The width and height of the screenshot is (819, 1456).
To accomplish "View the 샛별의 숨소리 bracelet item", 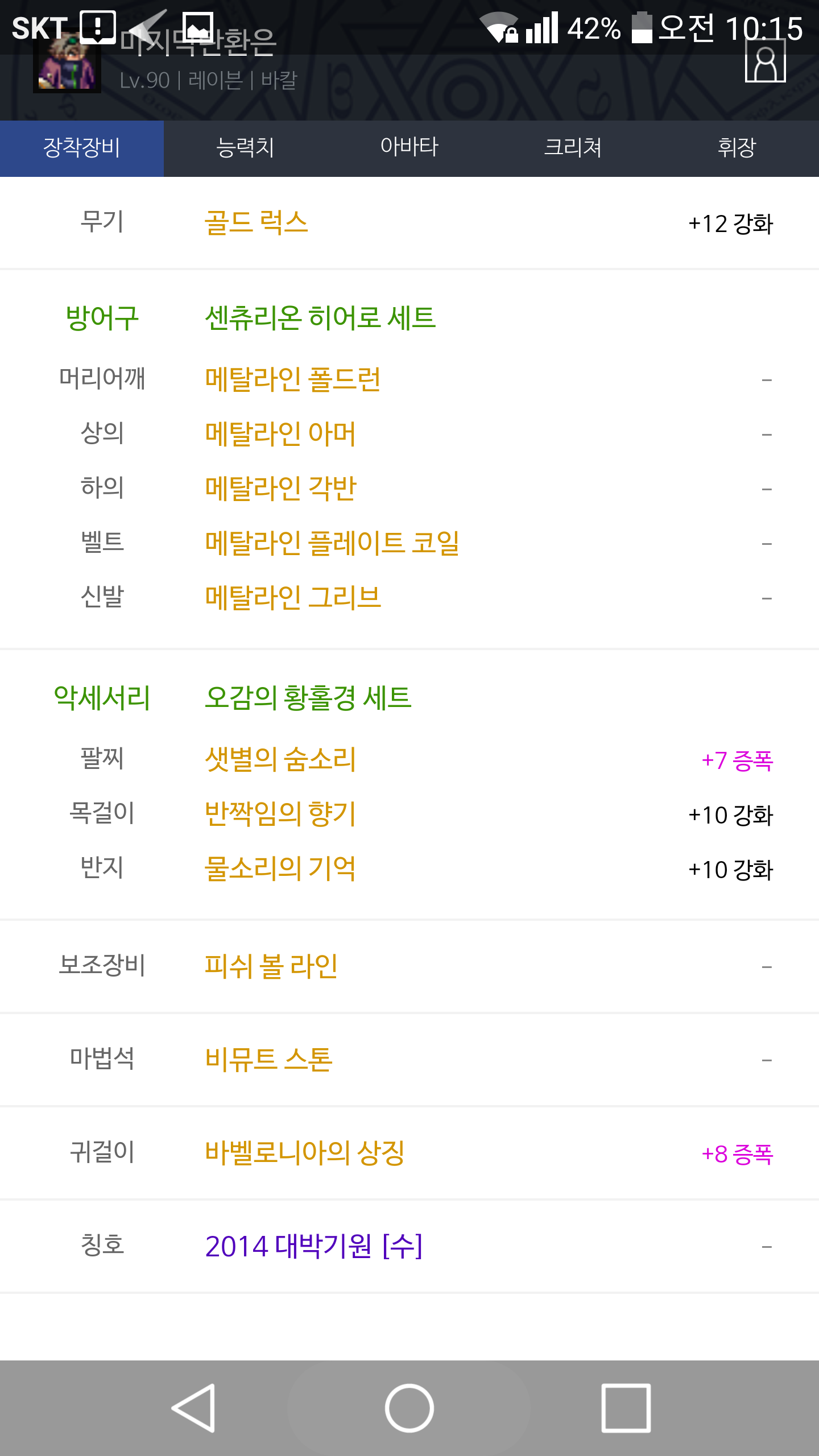I will [280, 759].
